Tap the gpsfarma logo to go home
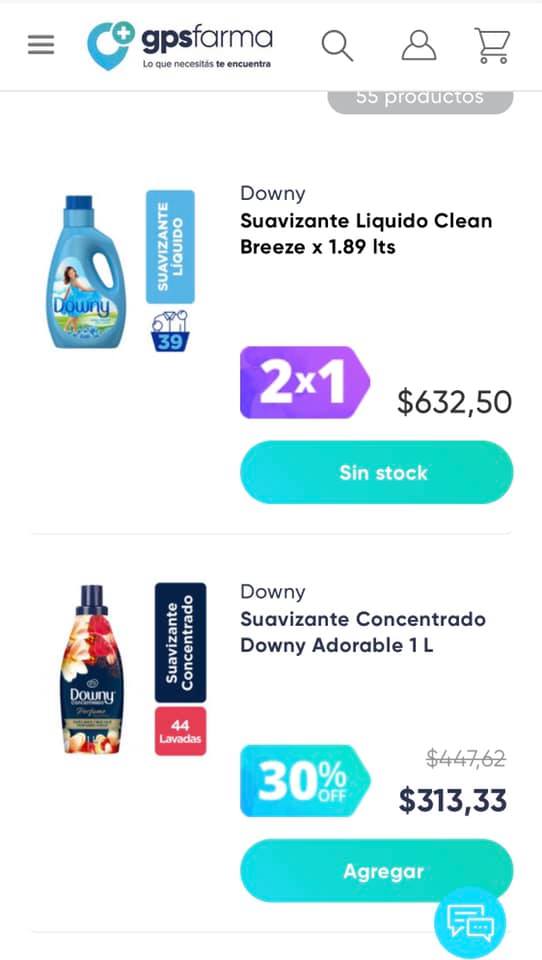The width and height of the screenshot is (542, 960). [180, 45]
